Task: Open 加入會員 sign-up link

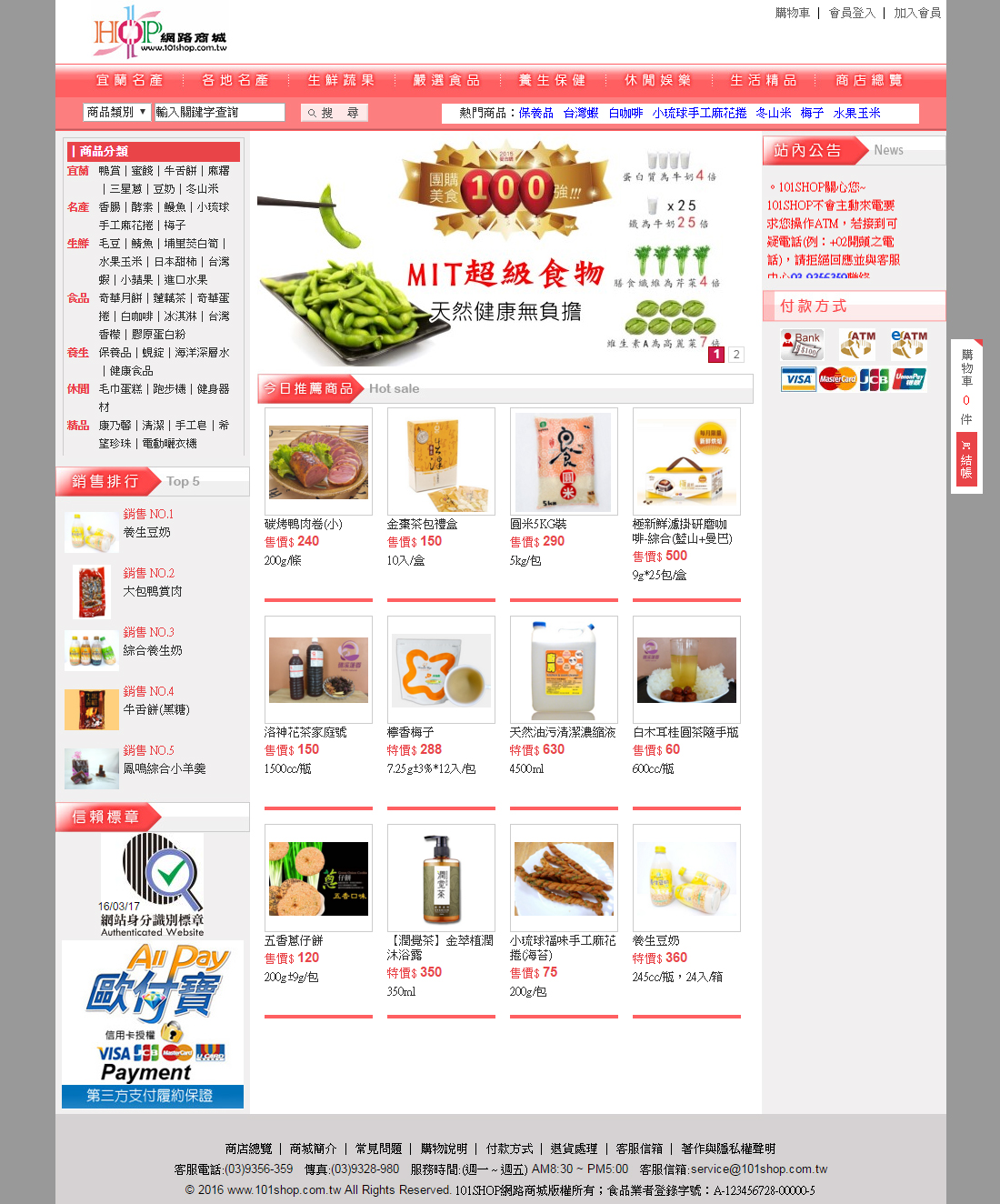Action: (x=916, y=13)
